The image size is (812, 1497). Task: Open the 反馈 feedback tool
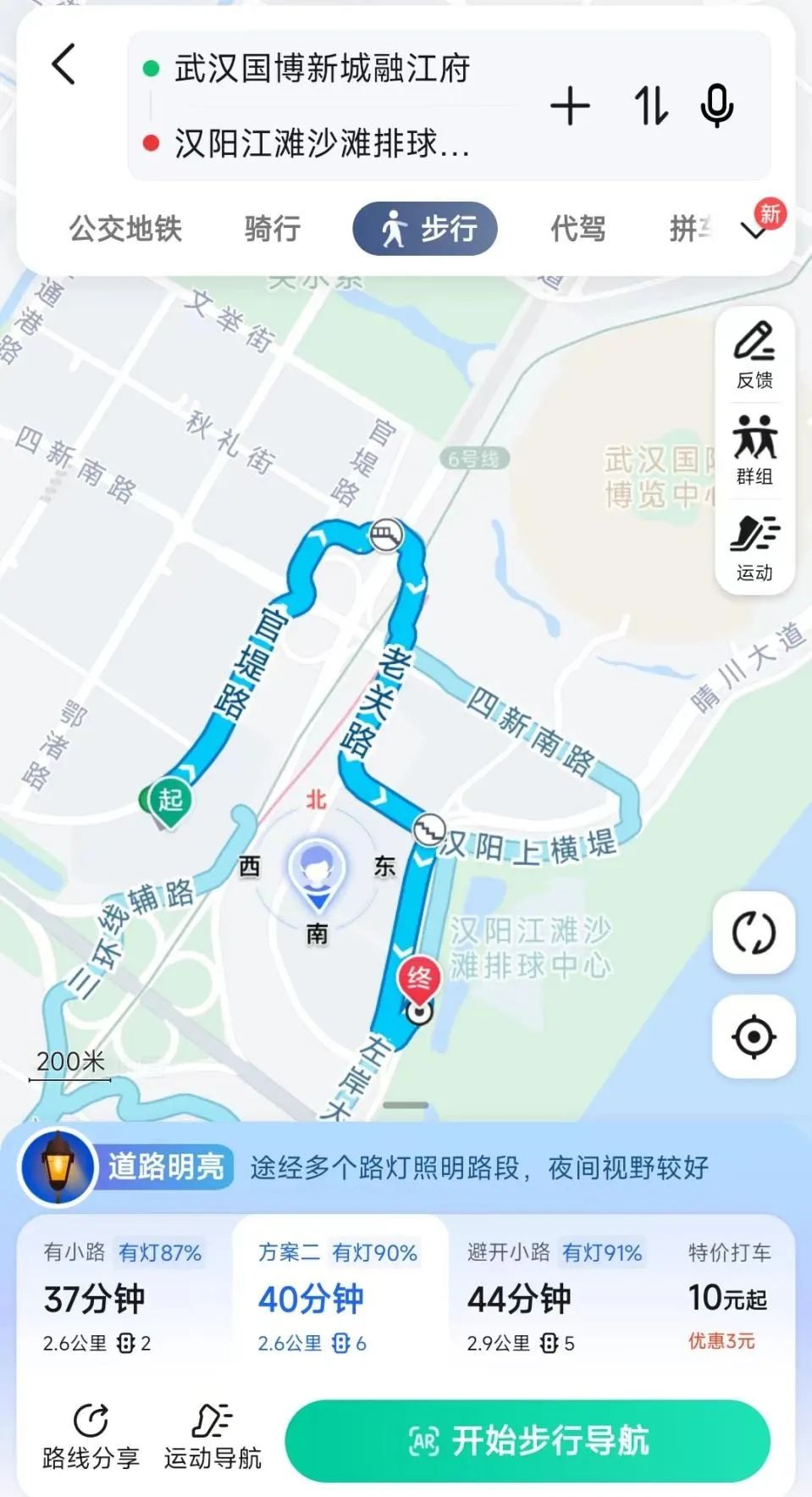754,355
